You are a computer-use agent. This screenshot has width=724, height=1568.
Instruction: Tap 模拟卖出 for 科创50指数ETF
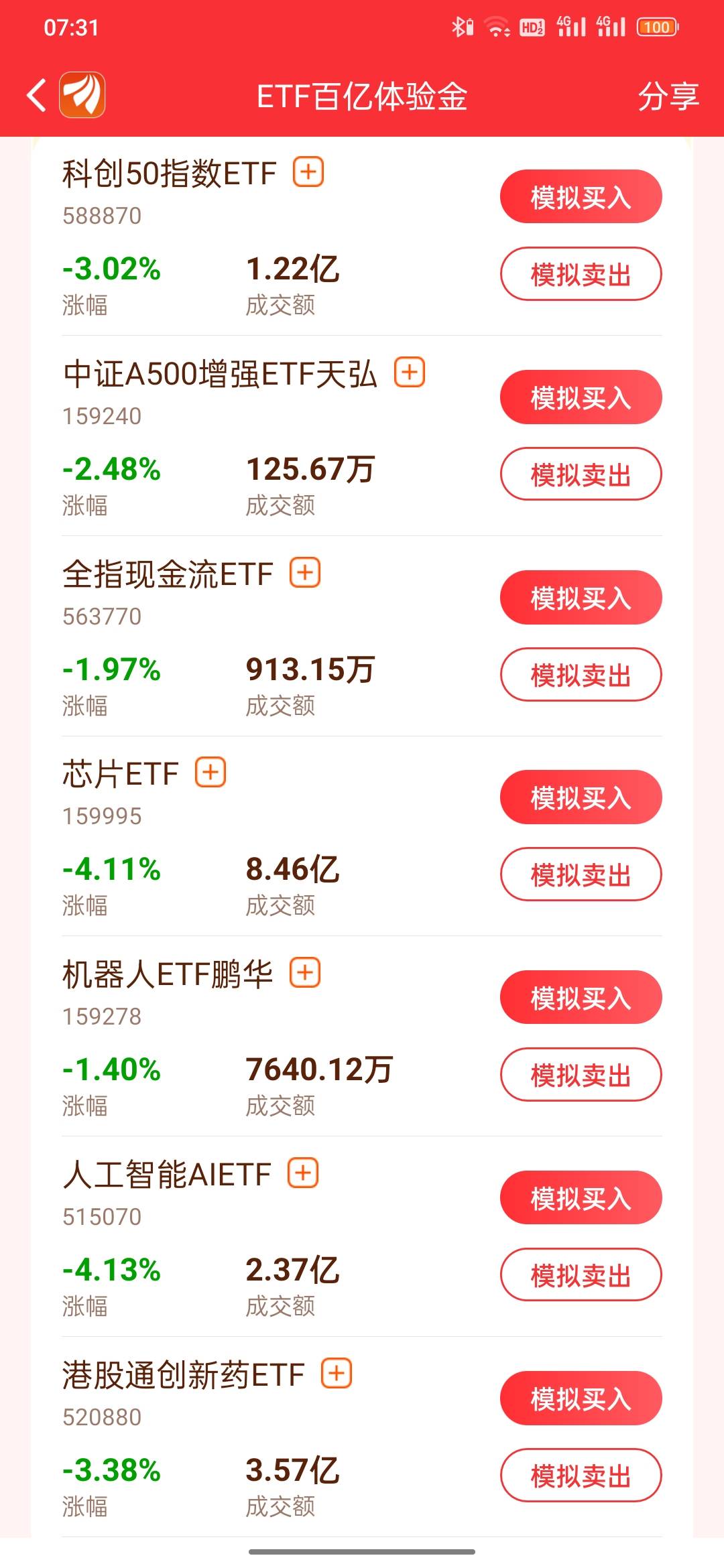coord(581,274)
